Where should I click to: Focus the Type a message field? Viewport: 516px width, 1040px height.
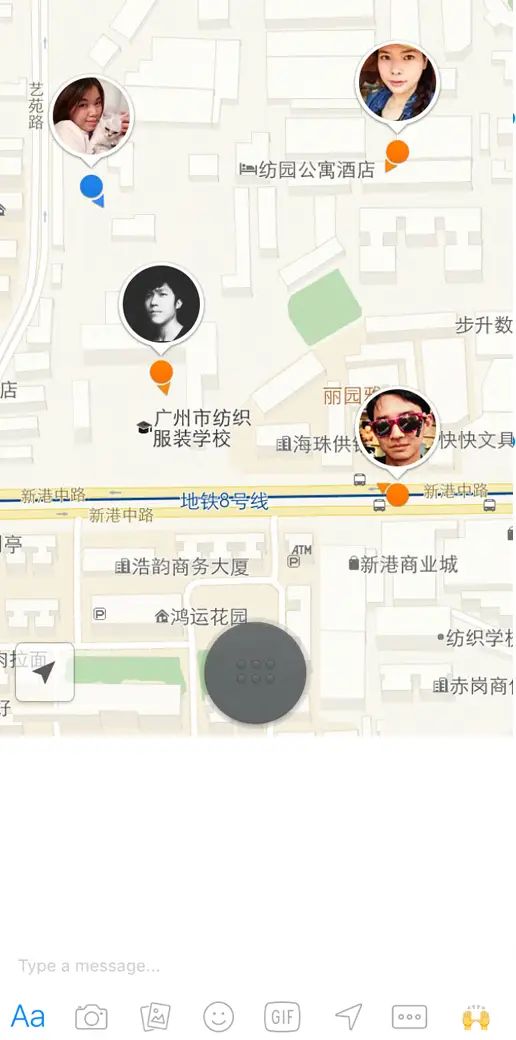(258, 966)
